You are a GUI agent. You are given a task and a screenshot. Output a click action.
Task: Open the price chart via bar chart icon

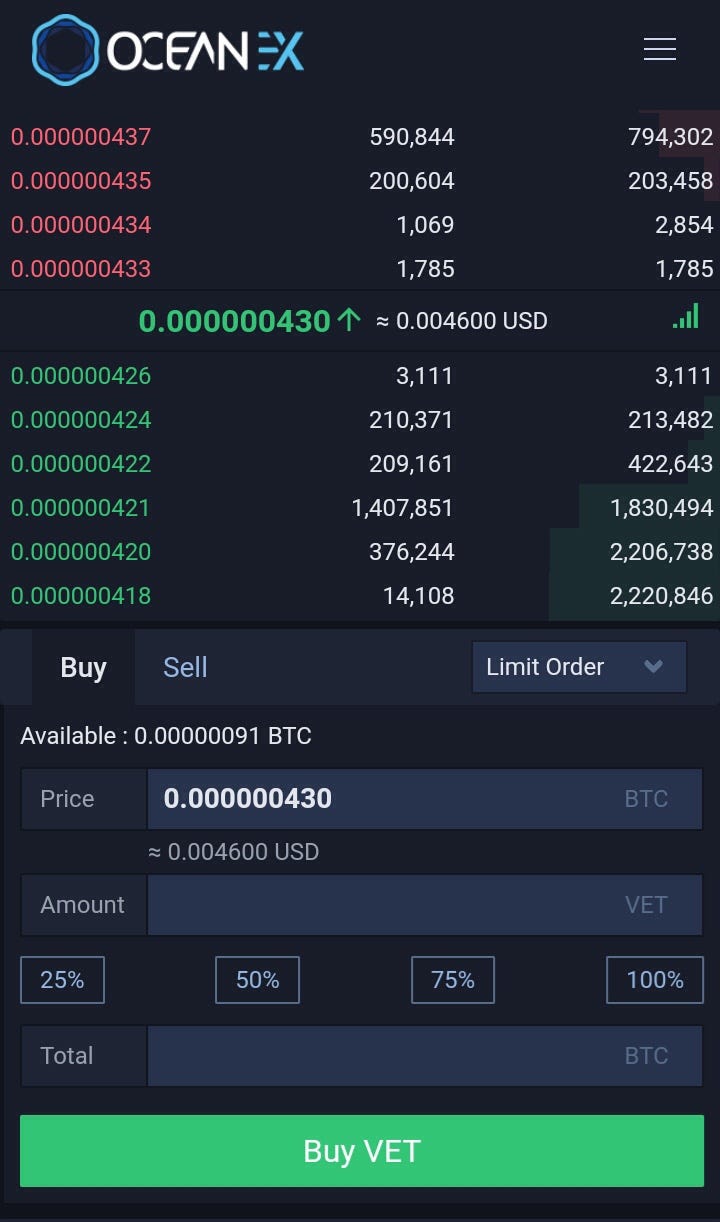(x=686, y=316)
